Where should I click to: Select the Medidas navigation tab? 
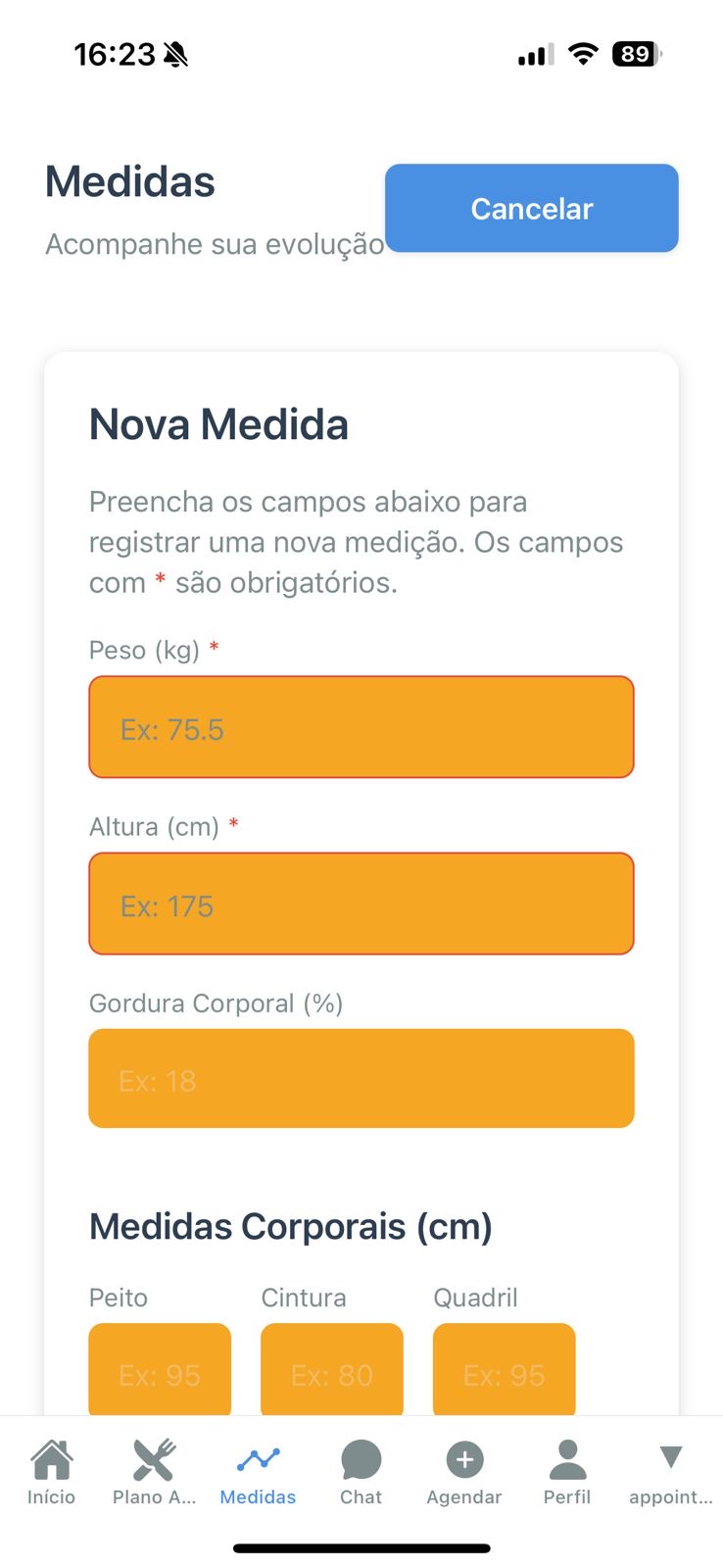pos(257,1470)
